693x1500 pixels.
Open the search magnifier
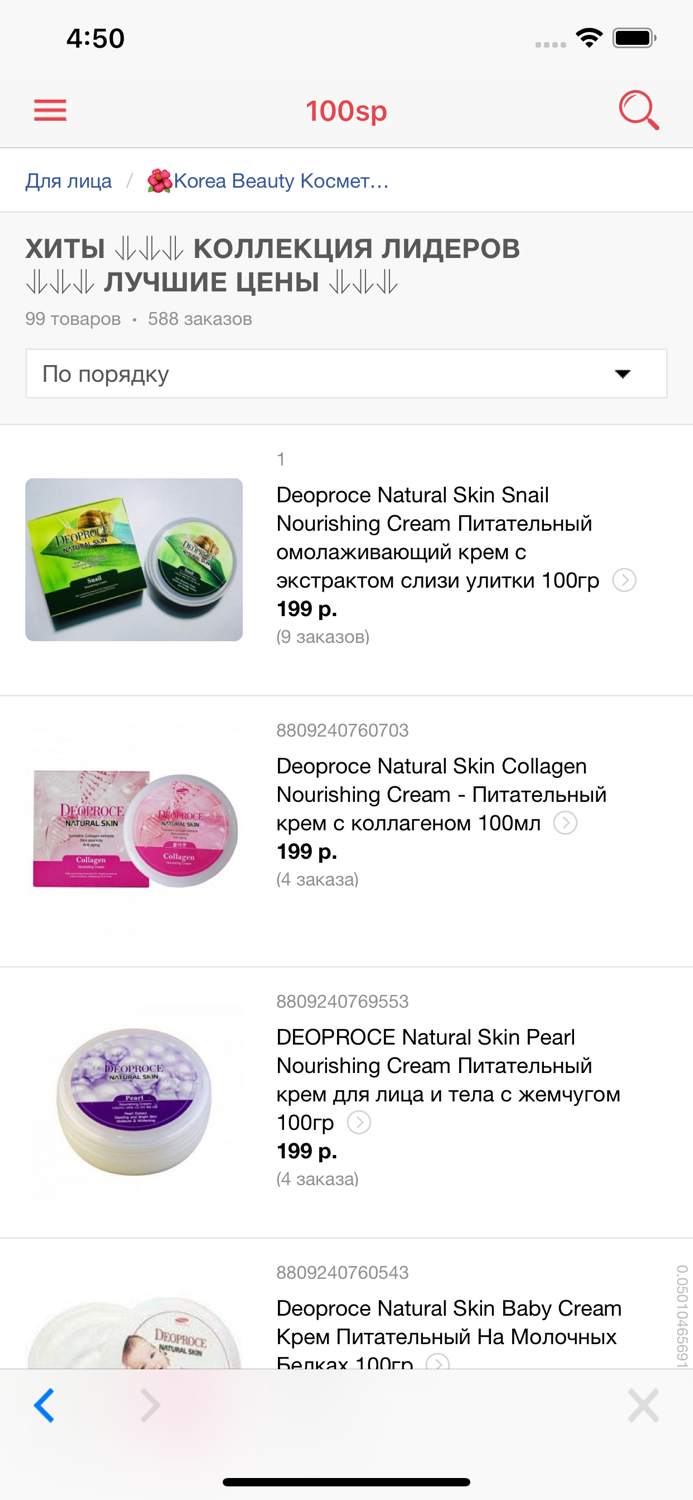[x=638, y=110]
